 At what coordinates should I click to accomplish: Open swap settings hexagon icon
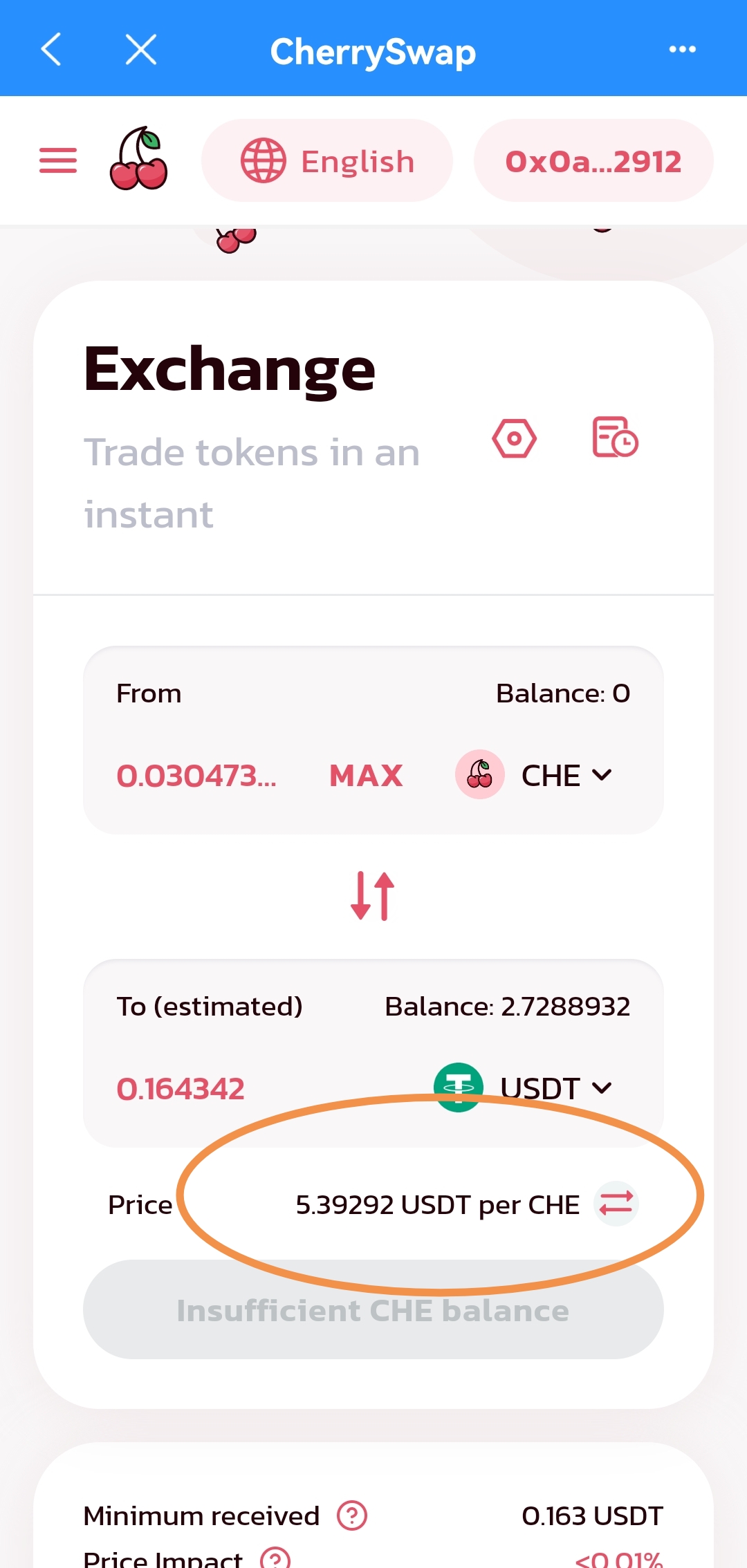514,438
